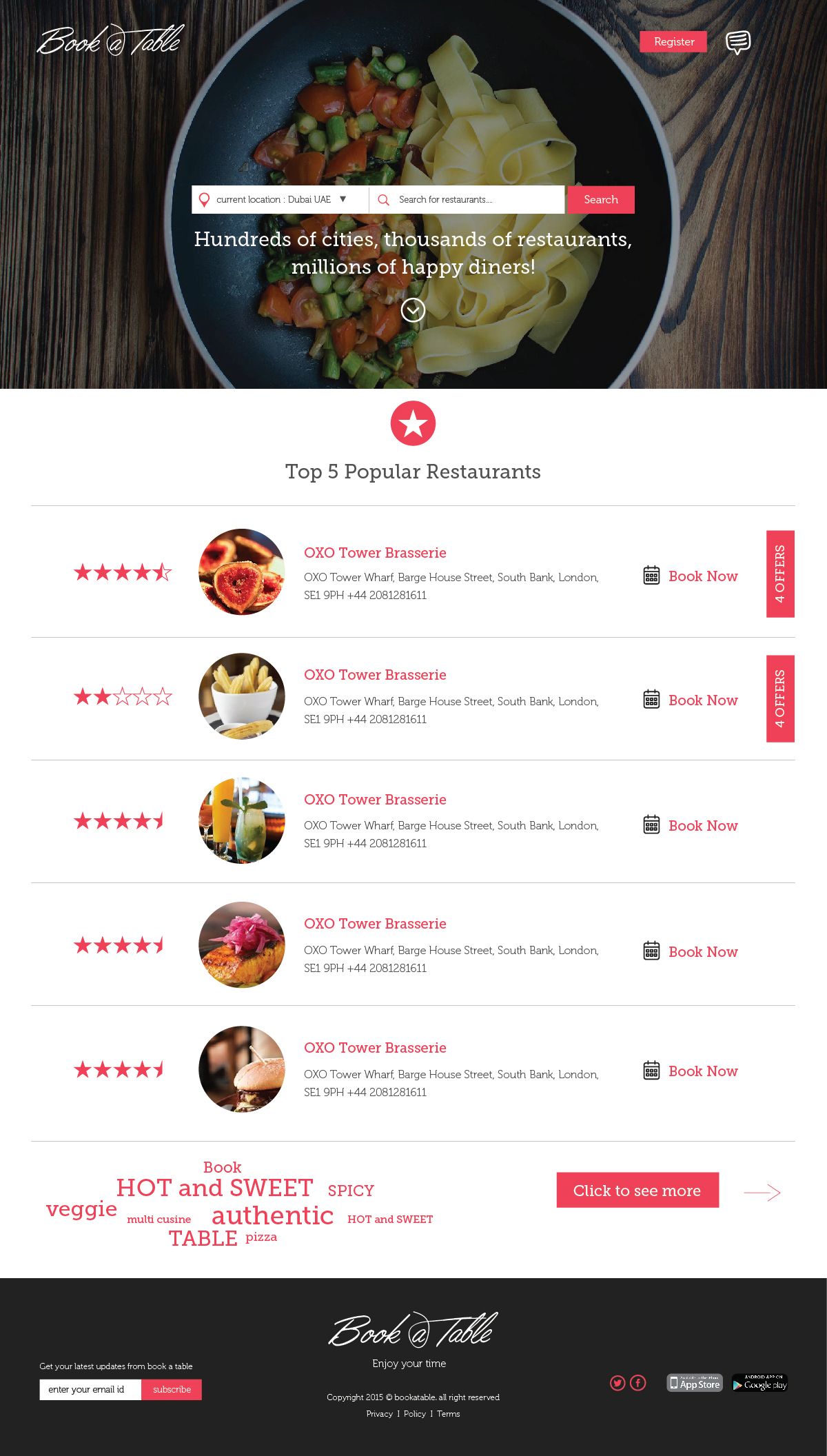Viewport: 827px width, 1456px height.
Task: Open the App Store badge
Action: (x=694, y=1383)
